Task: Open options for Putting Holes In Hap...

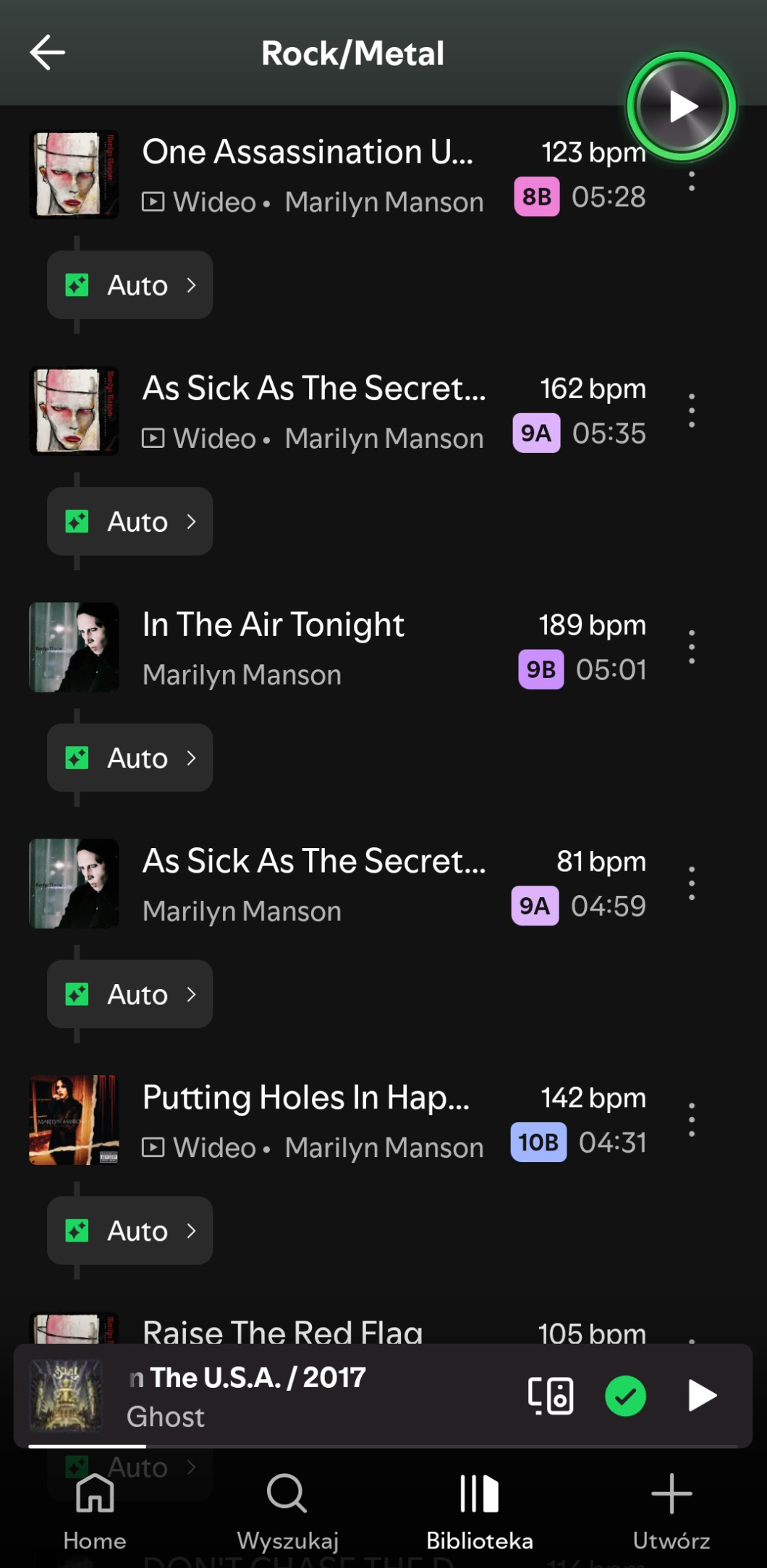Action: 692,1120
